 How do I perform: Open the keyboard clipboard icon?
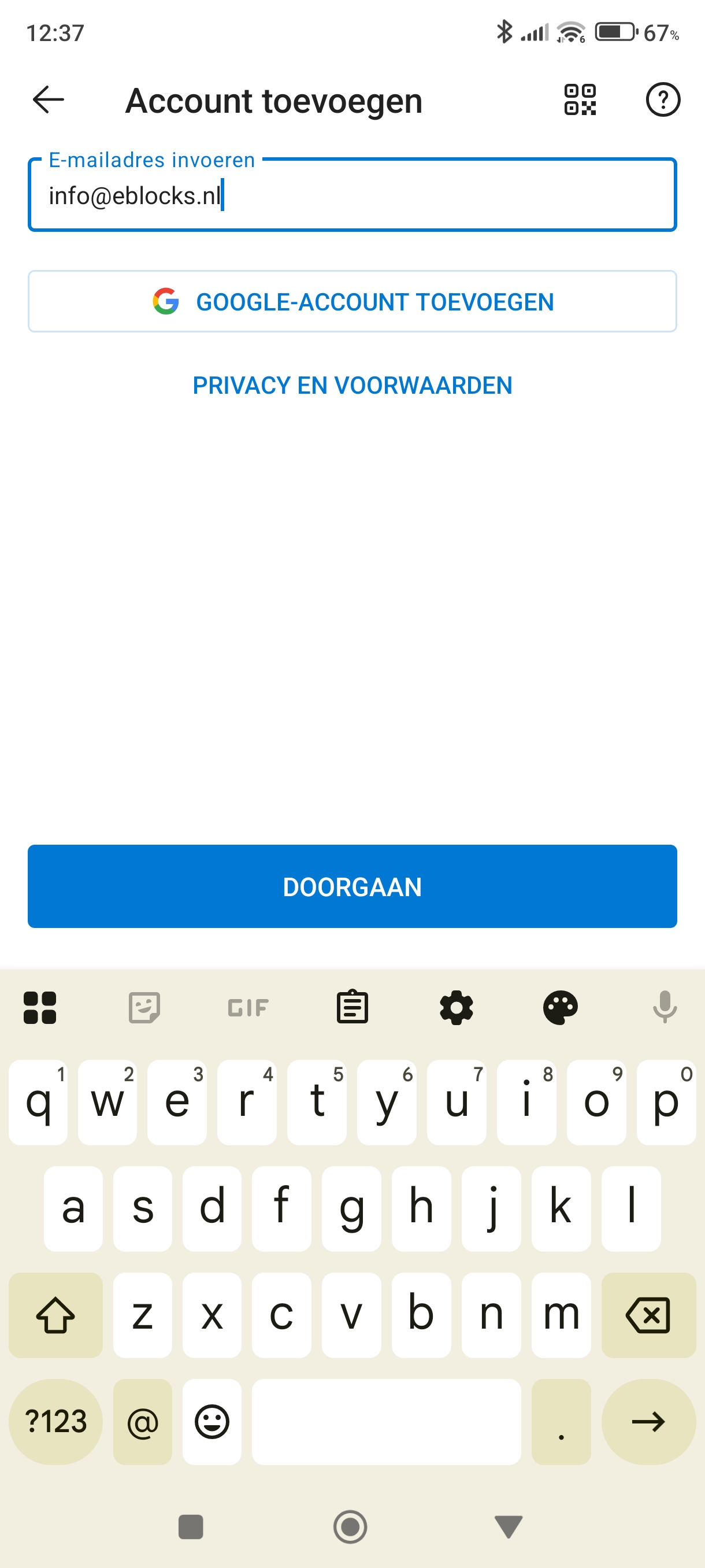(x=351, y=1007)
